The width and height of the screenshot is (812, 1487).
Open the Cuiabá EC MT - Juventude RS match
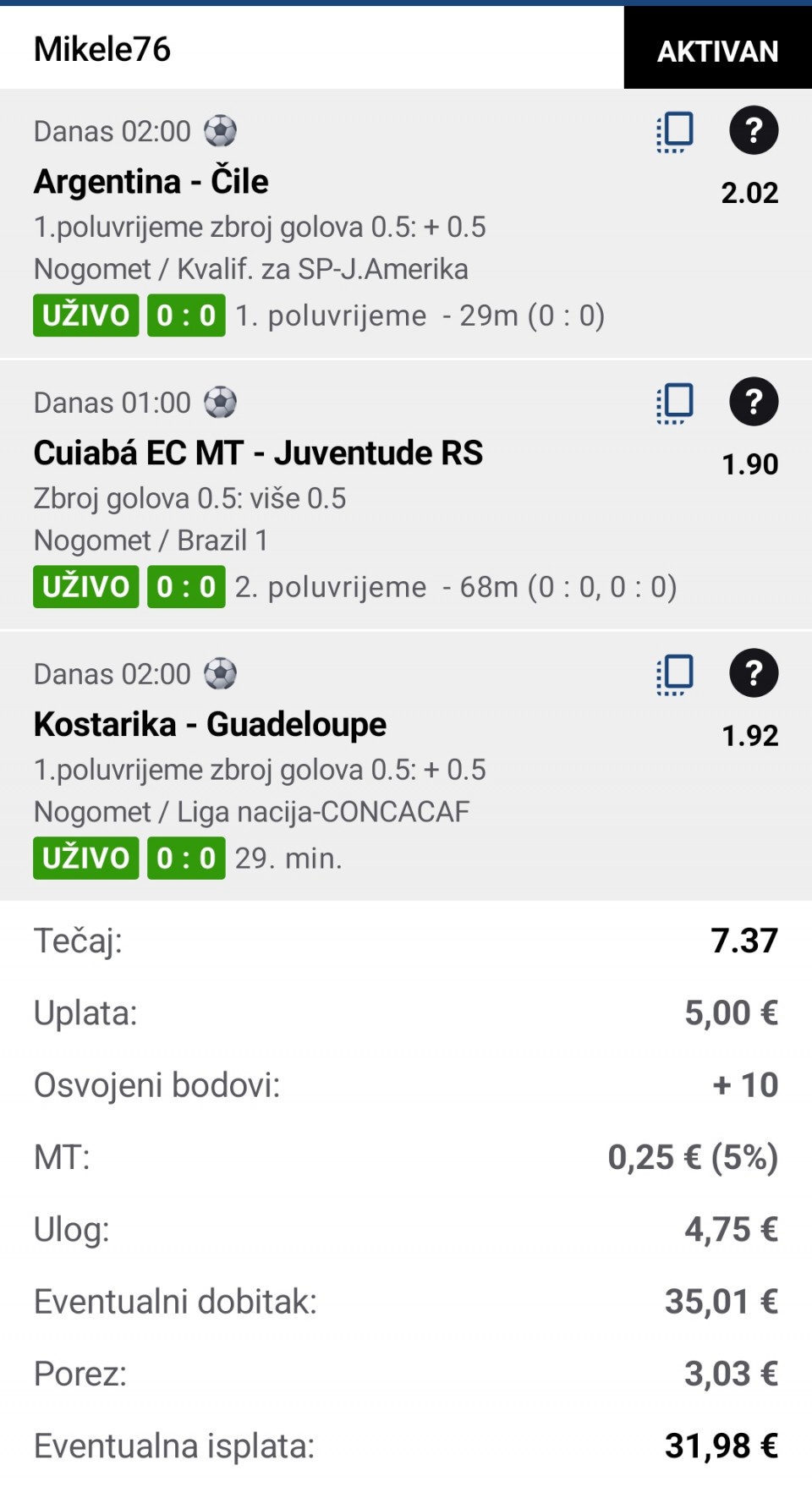258,453
